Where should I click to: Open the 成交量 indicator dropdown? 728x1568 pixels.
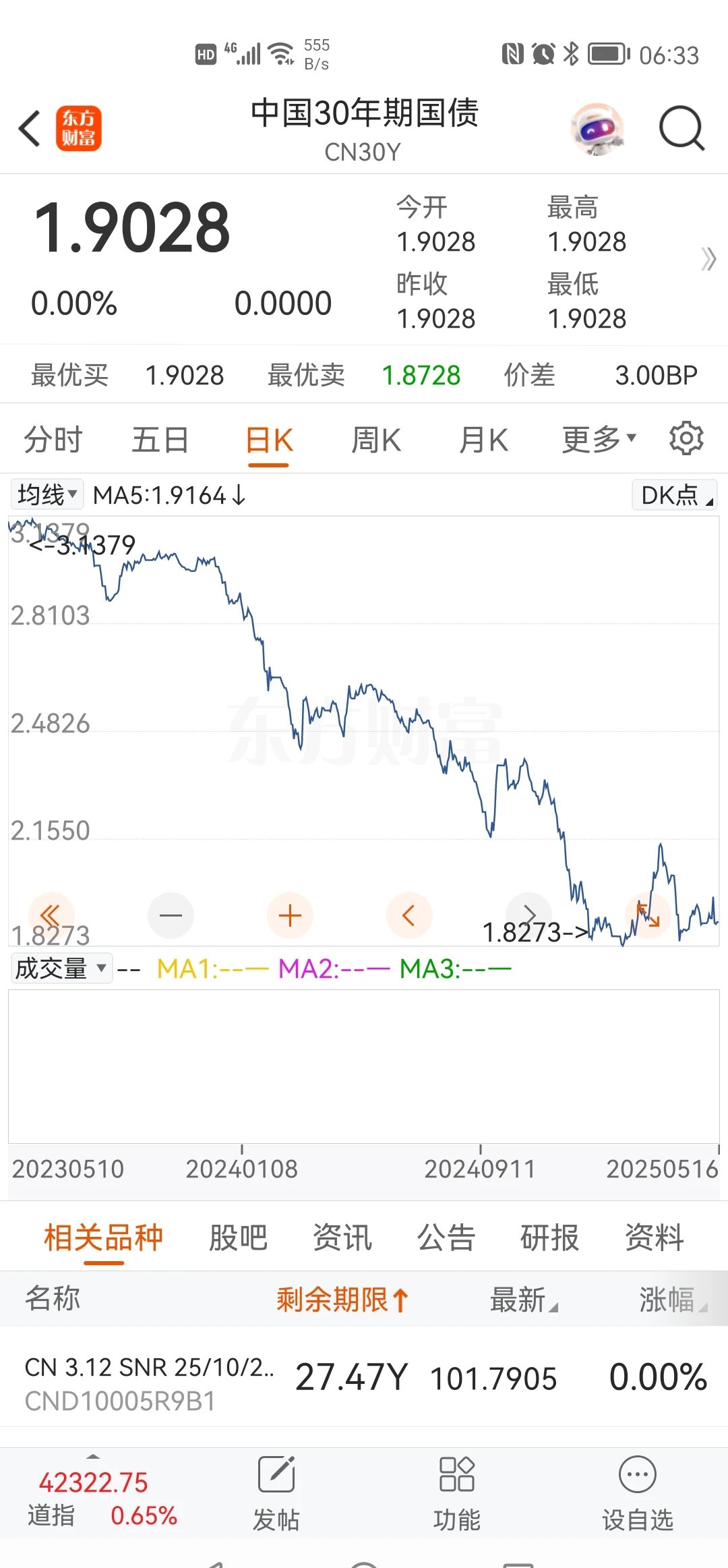pos(61,968)
